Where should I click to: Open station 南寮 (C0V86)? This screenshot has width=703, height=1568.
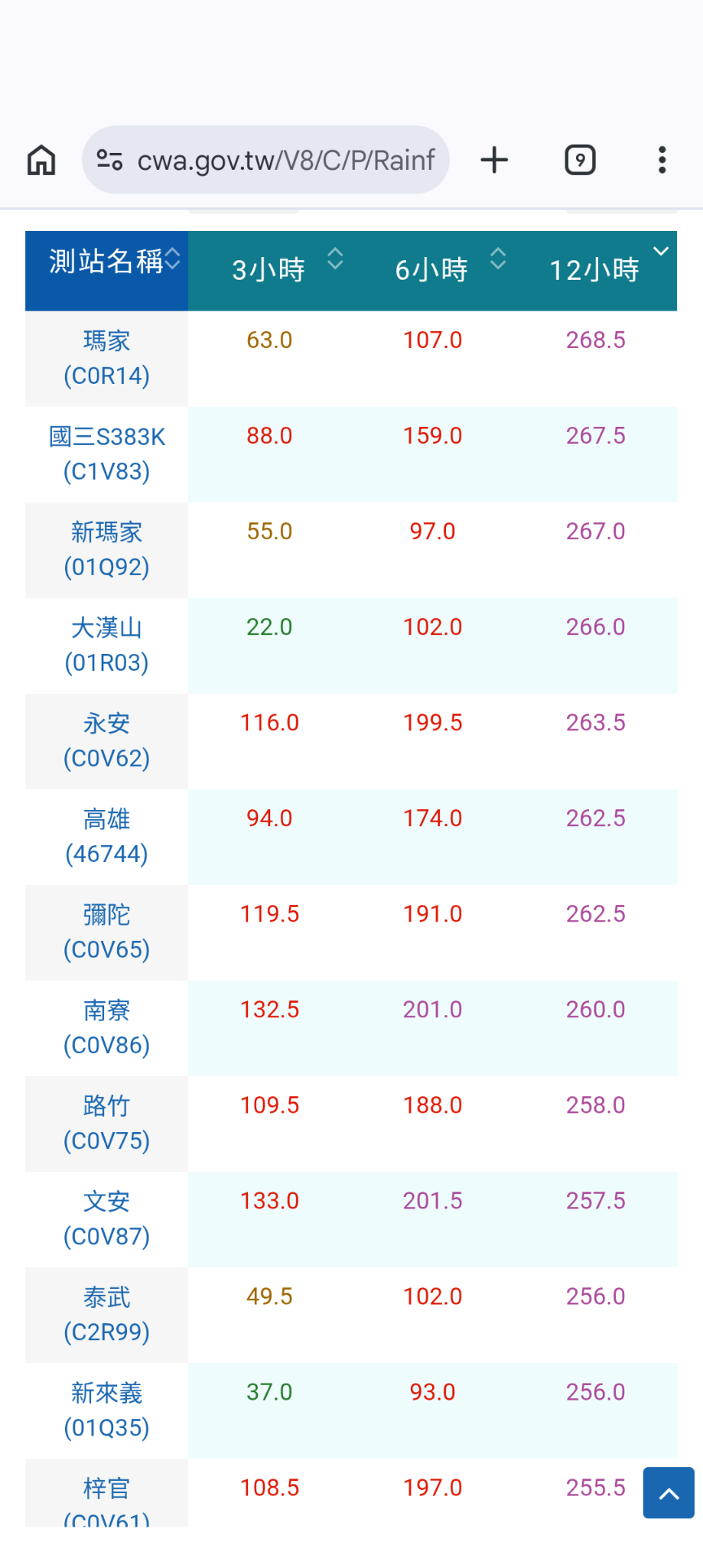[107, 1027]
